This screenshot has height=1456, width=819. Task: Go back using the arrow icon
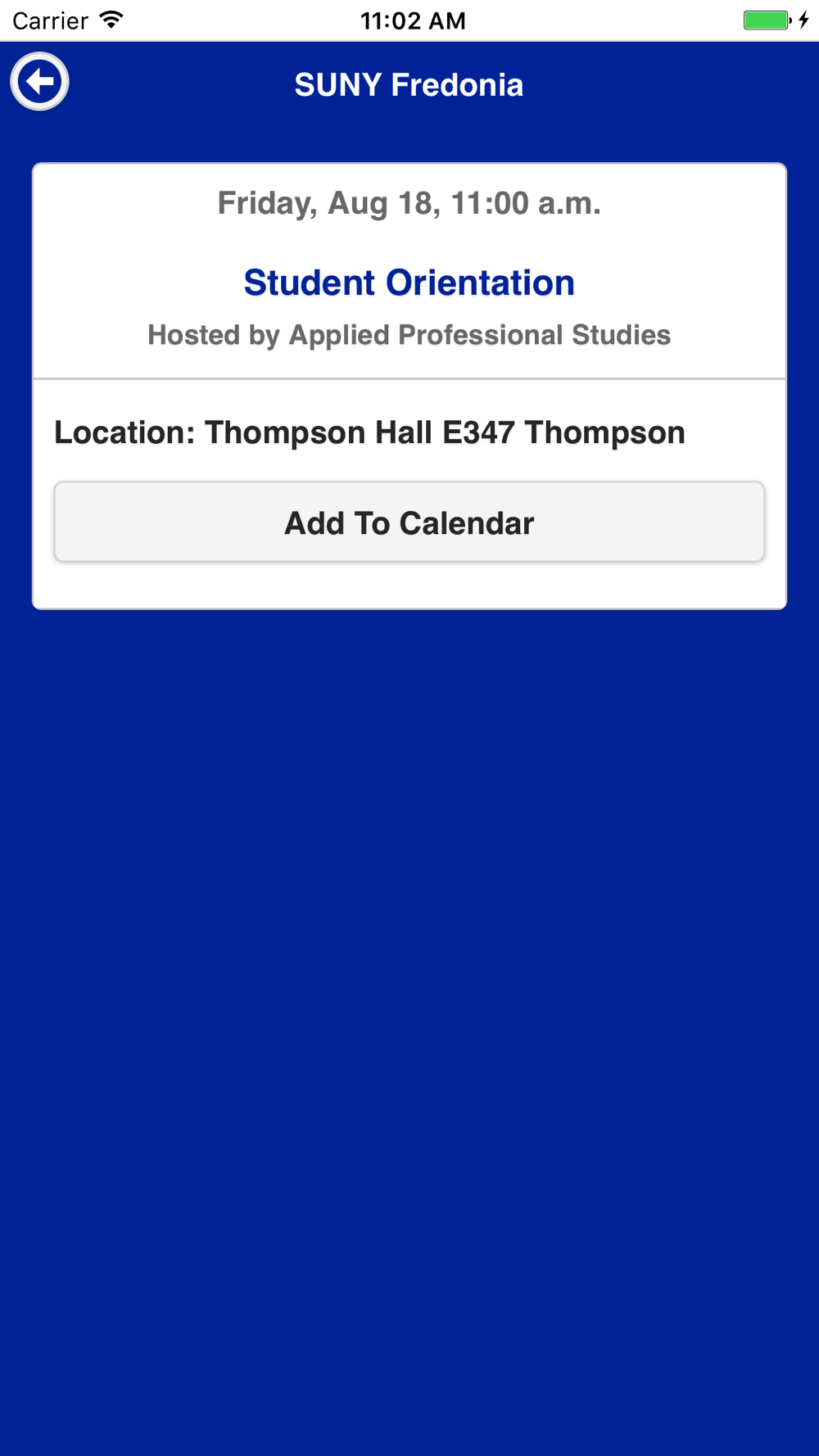coord(39,82)
